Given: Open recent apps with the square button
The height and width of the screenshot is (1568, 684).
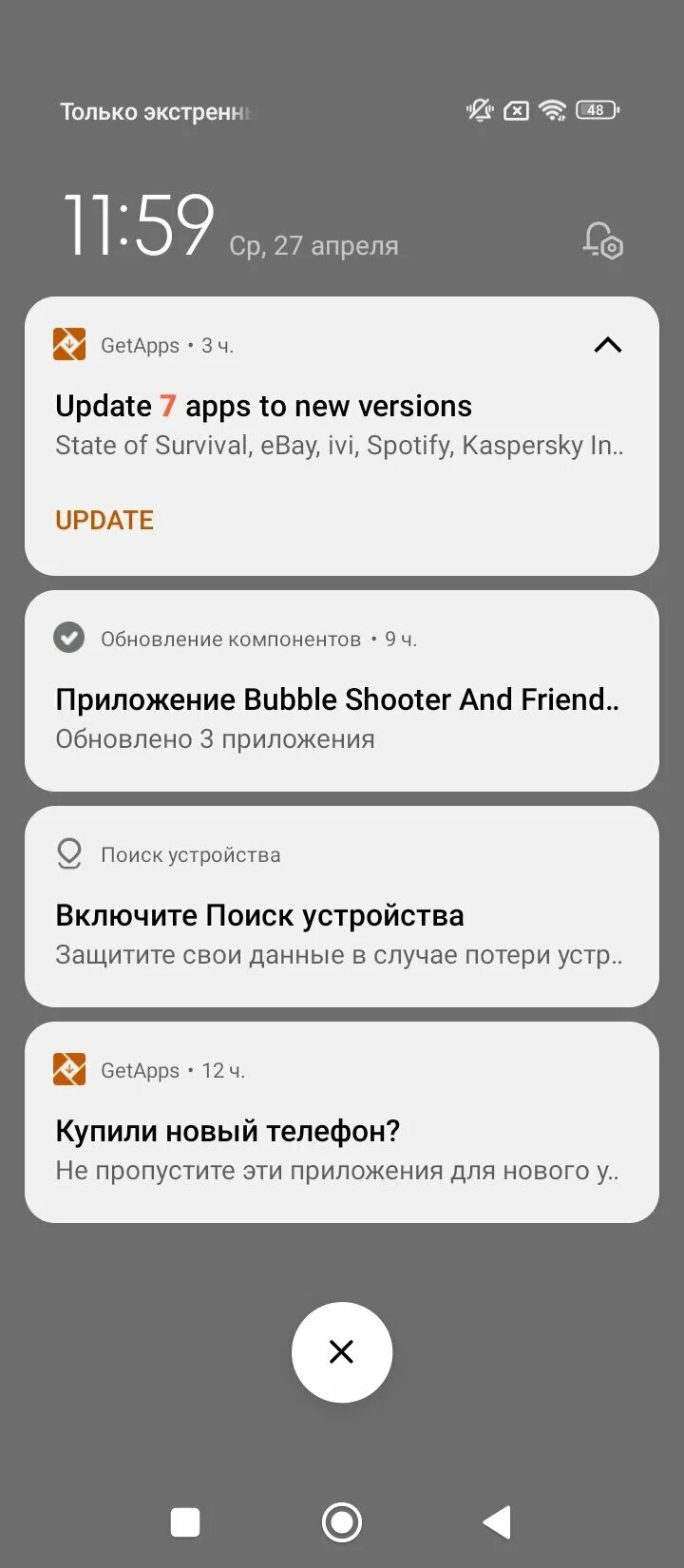Looking at the screenshot, I should tap(185, 1522).
